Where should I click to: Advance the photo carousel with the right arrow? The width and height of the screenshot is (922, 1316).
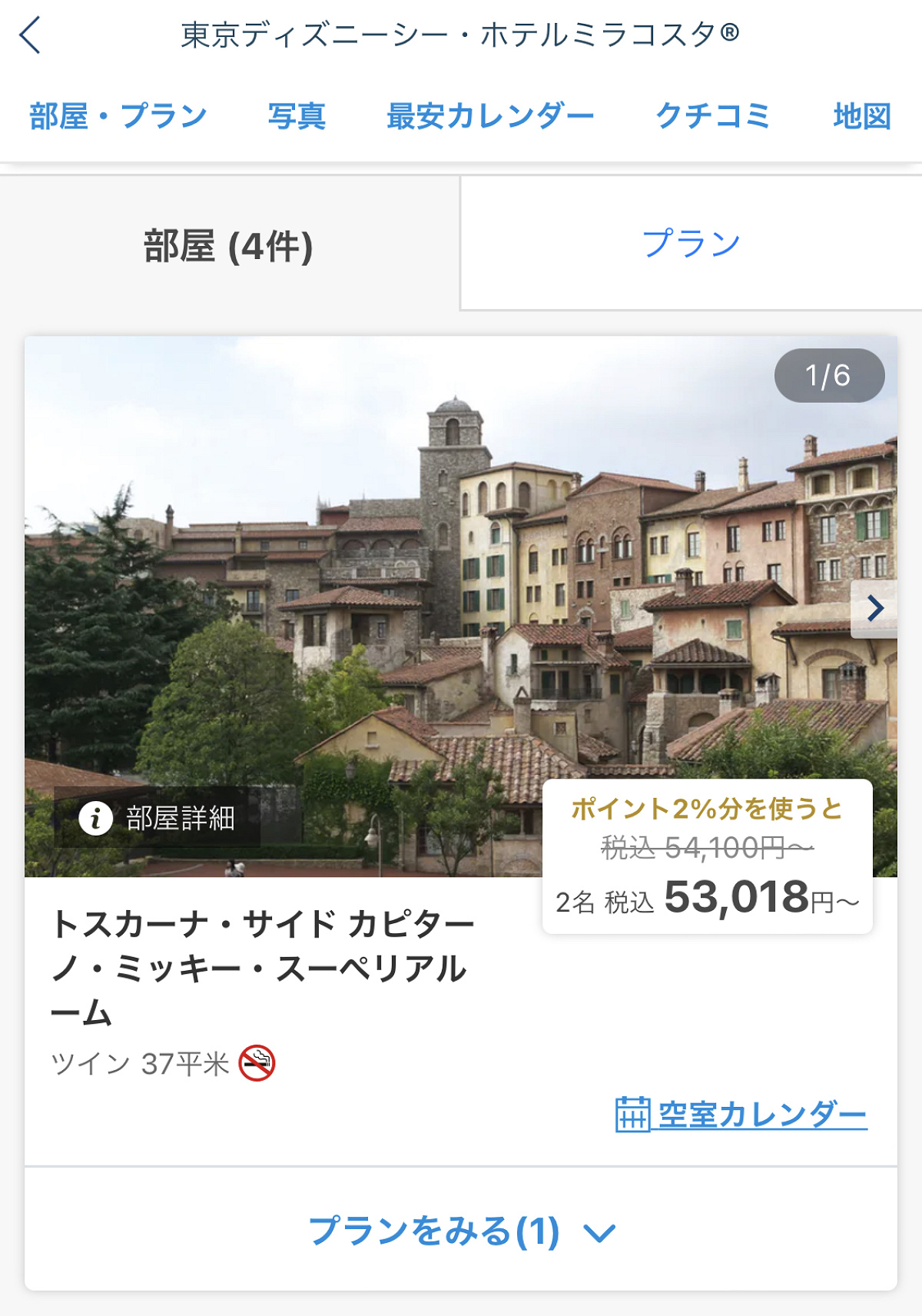(x=874, y=609)
